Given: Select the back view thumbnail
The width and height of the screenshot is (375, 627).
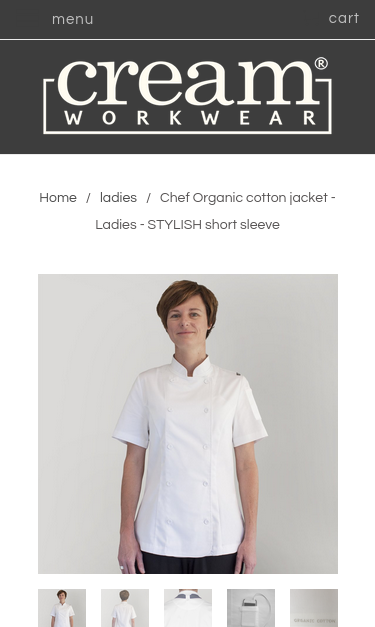Looking at the screenshot, I should pos(125,608).
